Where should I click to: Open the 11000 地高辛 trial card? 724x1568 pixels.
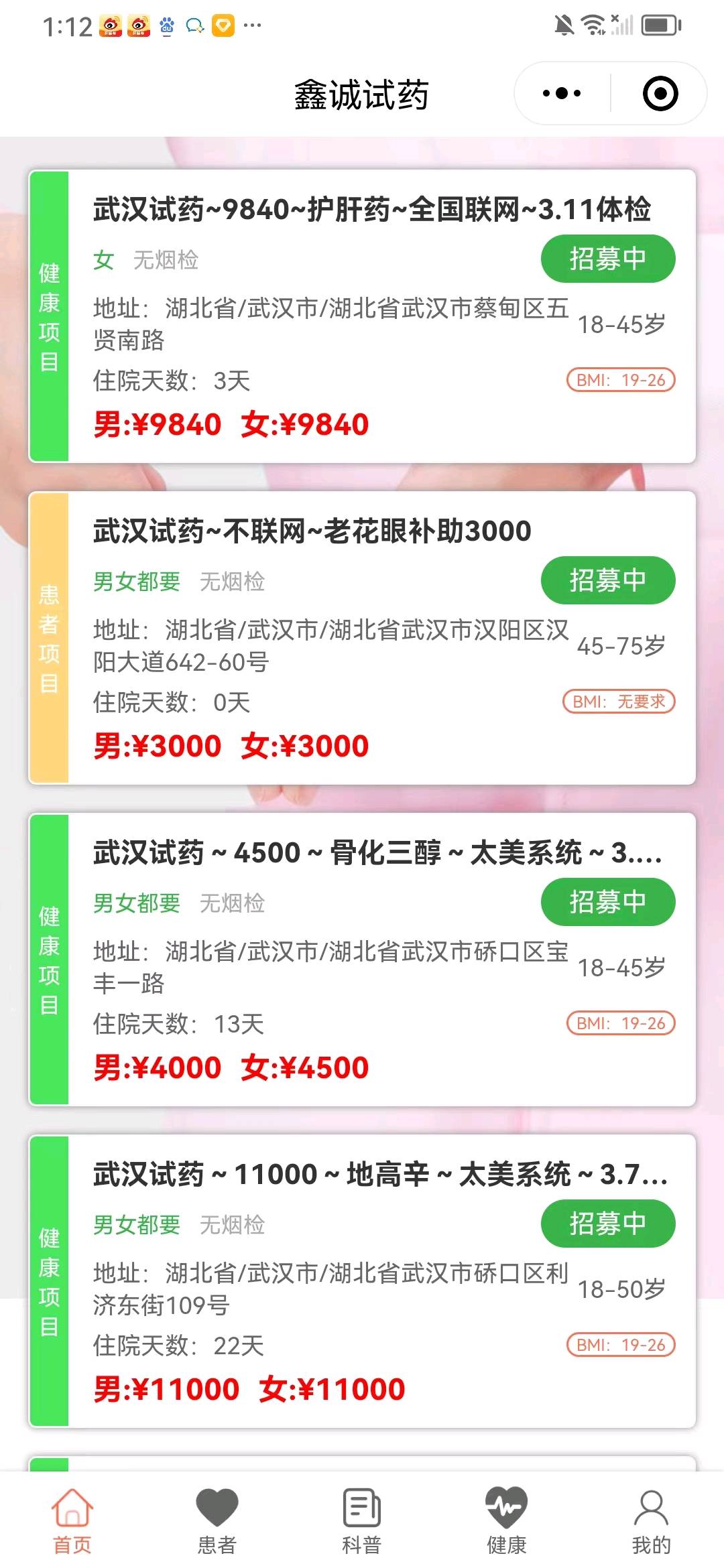(379, 1175)
